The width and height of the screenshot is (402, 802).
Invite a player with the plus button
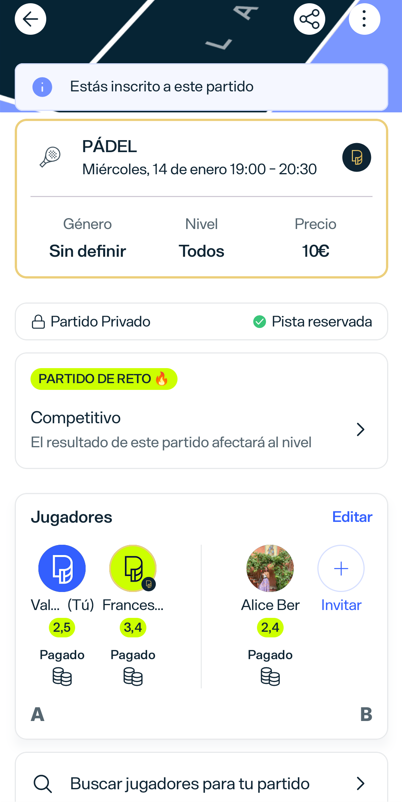point(341,568)
